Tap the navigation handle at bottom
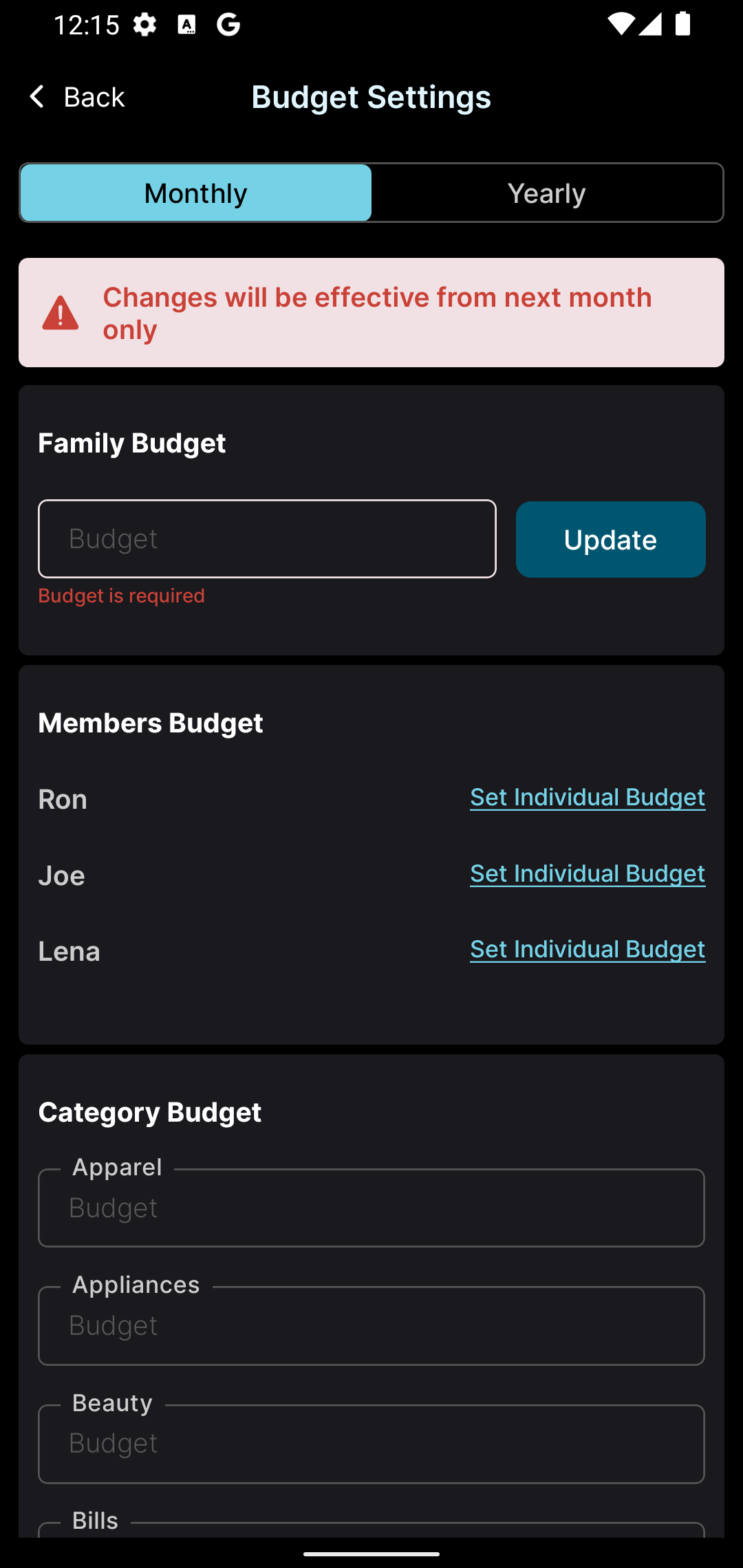Viewport: 743px width, 1568px height. [371, 1552]
